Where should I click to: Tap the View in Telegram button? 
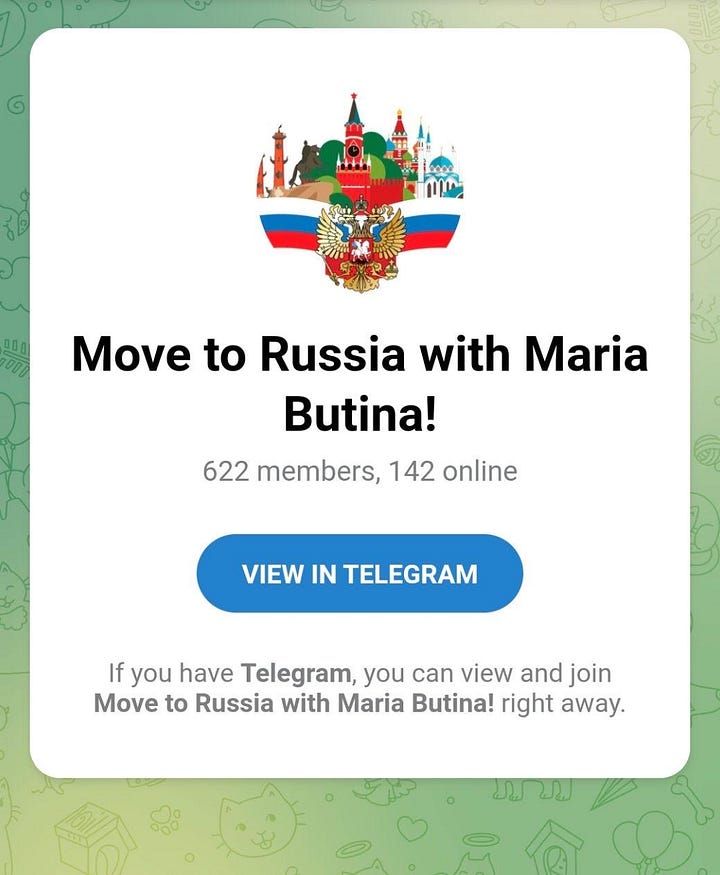pos(359,573)
